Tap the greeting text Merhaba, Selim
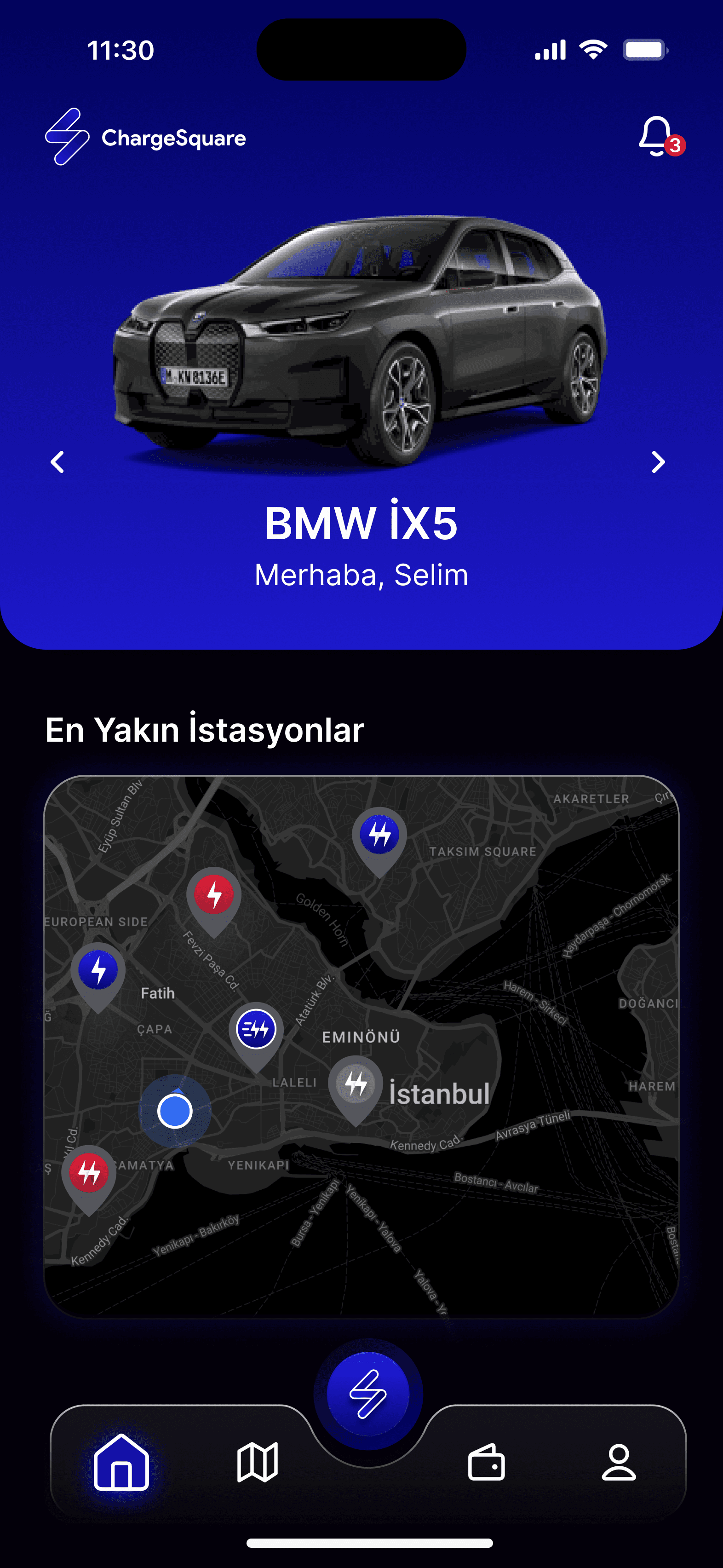723x1568 pixels. click(361, 573)
